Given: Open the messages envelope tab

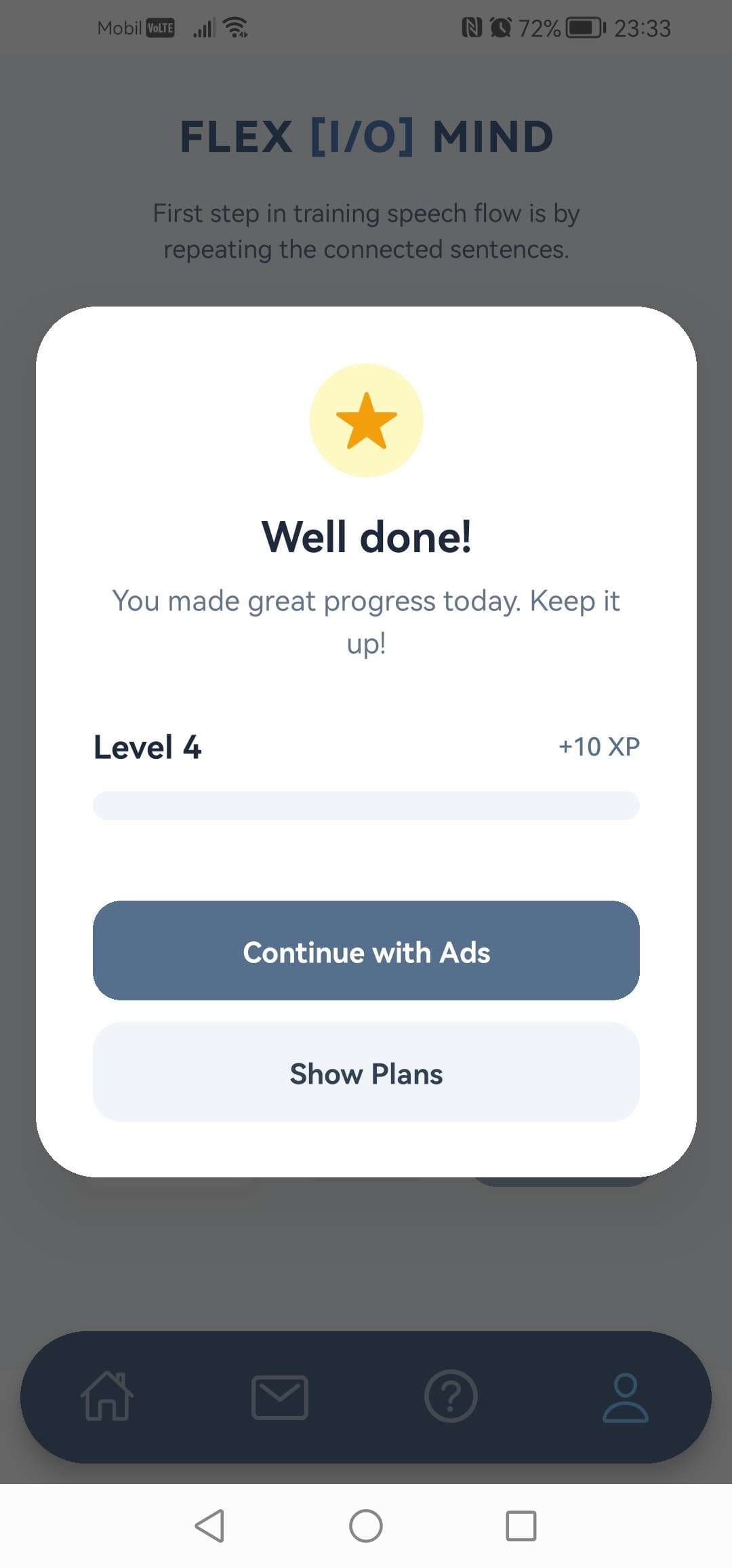Looking at the screenshot, I should (279, 1396).
